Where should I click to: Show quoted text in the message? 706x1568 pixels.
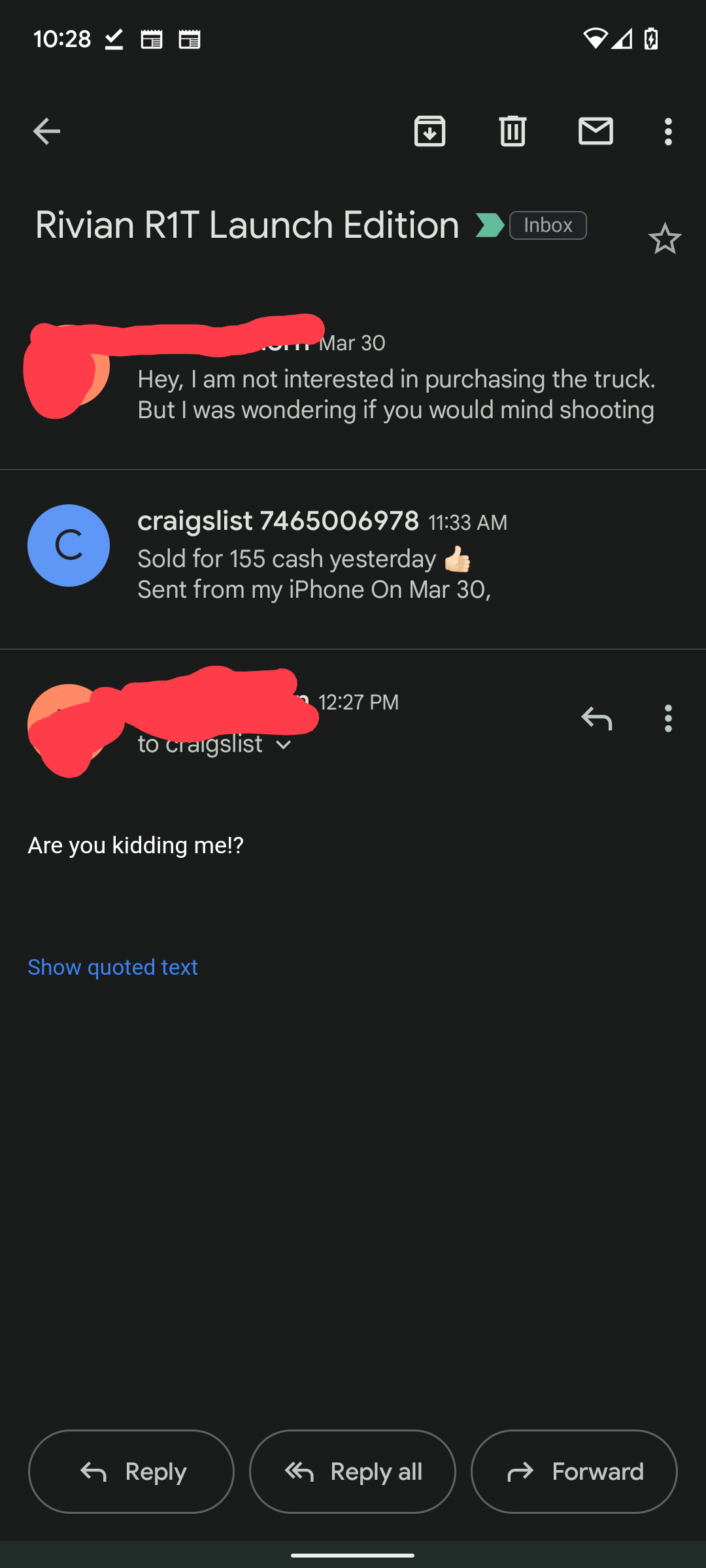pyautogui.click(x=112, y=967)
